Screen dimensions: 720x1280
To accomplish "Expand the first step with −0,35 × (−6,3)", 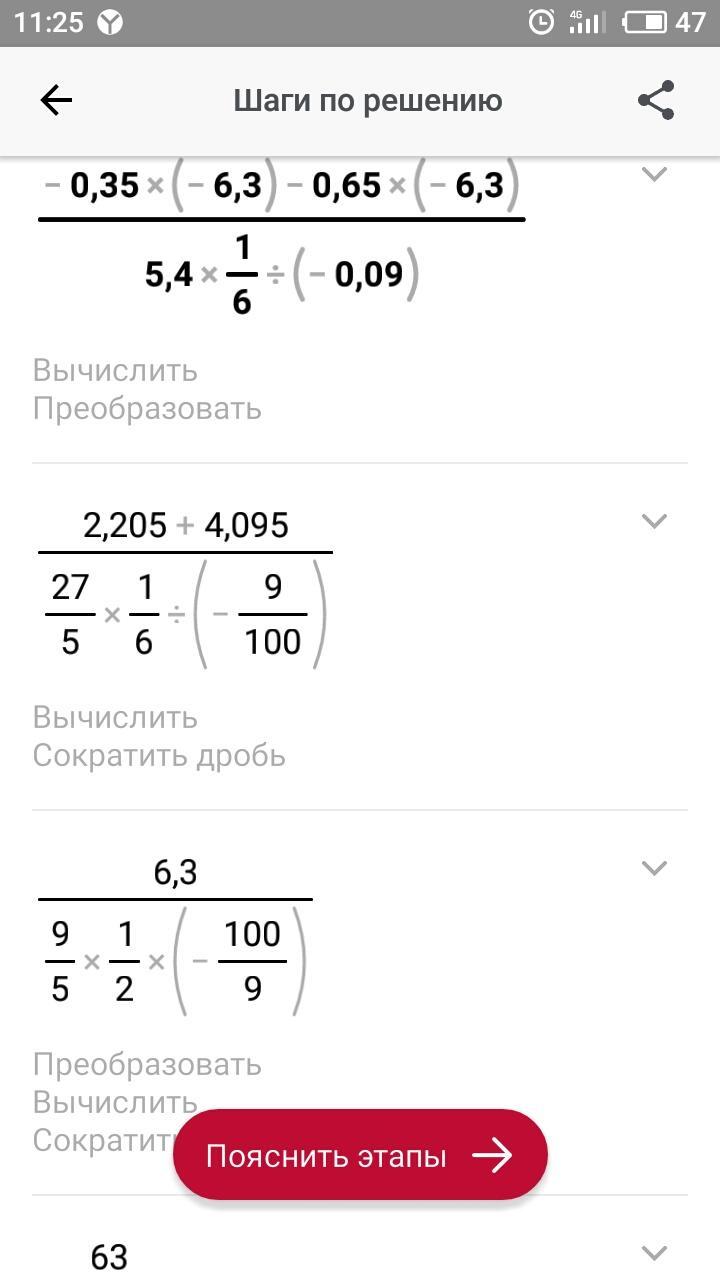I will click(x=654, y=174).
